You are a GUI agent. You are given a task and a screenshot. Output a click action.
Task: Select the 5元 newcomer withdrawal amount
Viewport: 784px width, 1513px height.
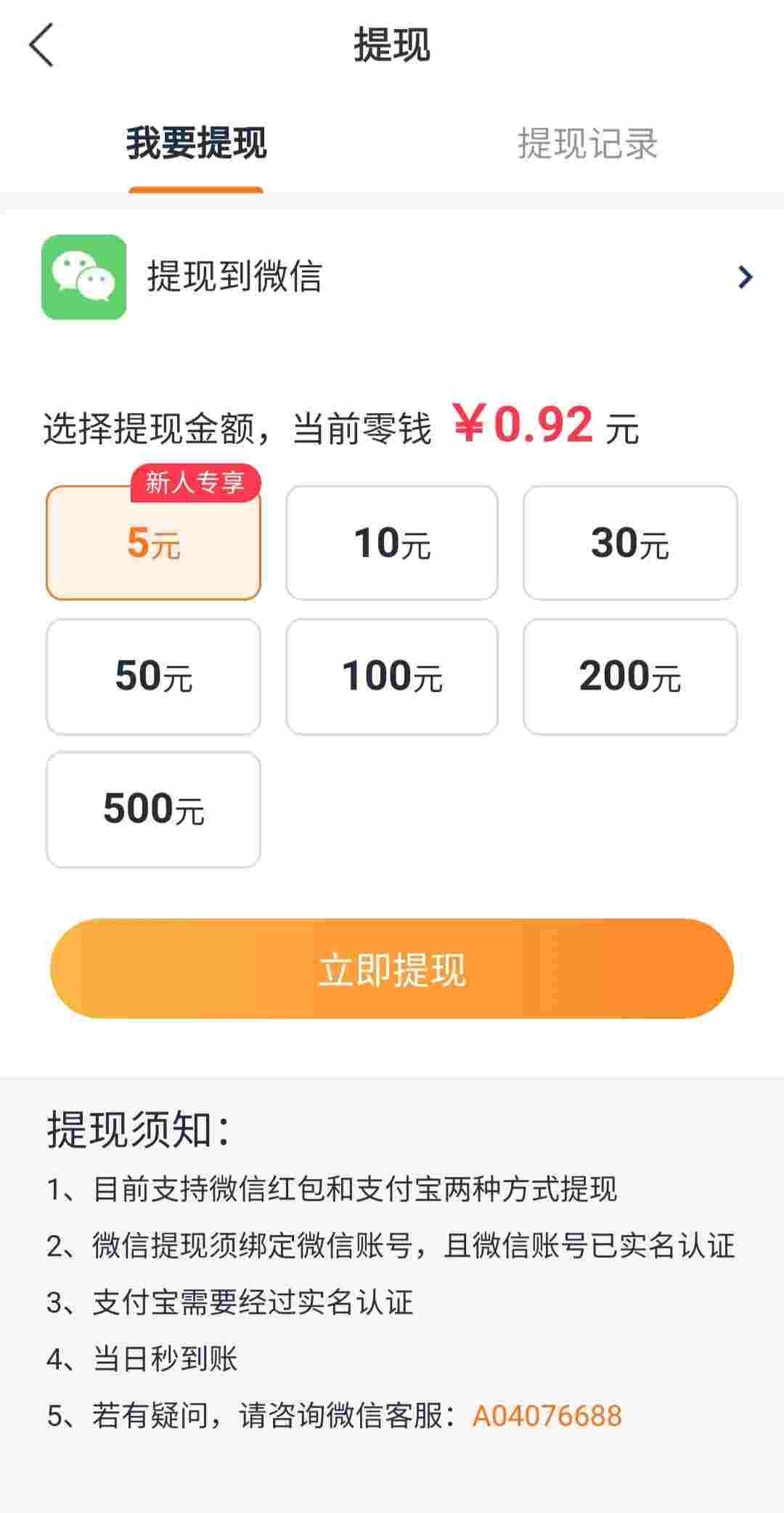[x=153, y=542]
